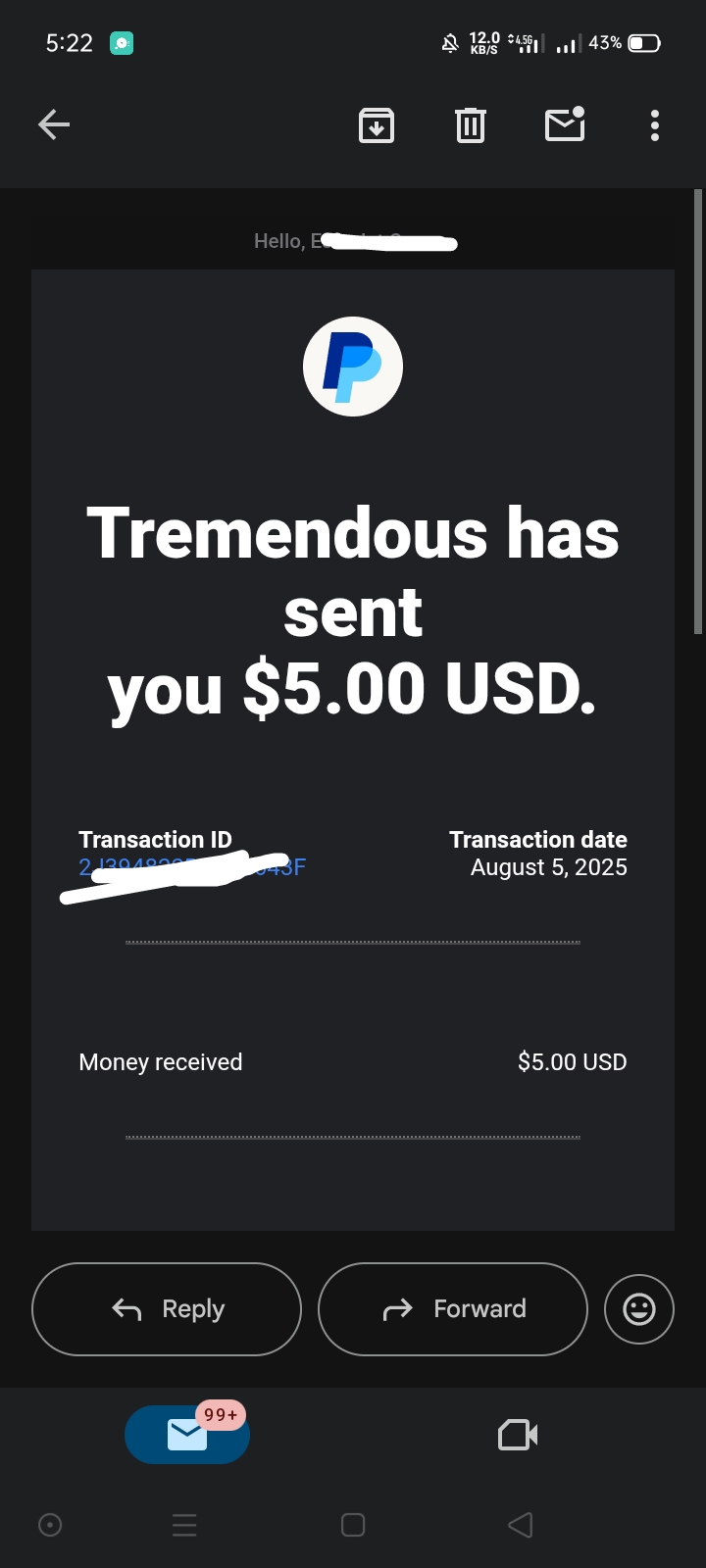Reply to this email

167,1309
